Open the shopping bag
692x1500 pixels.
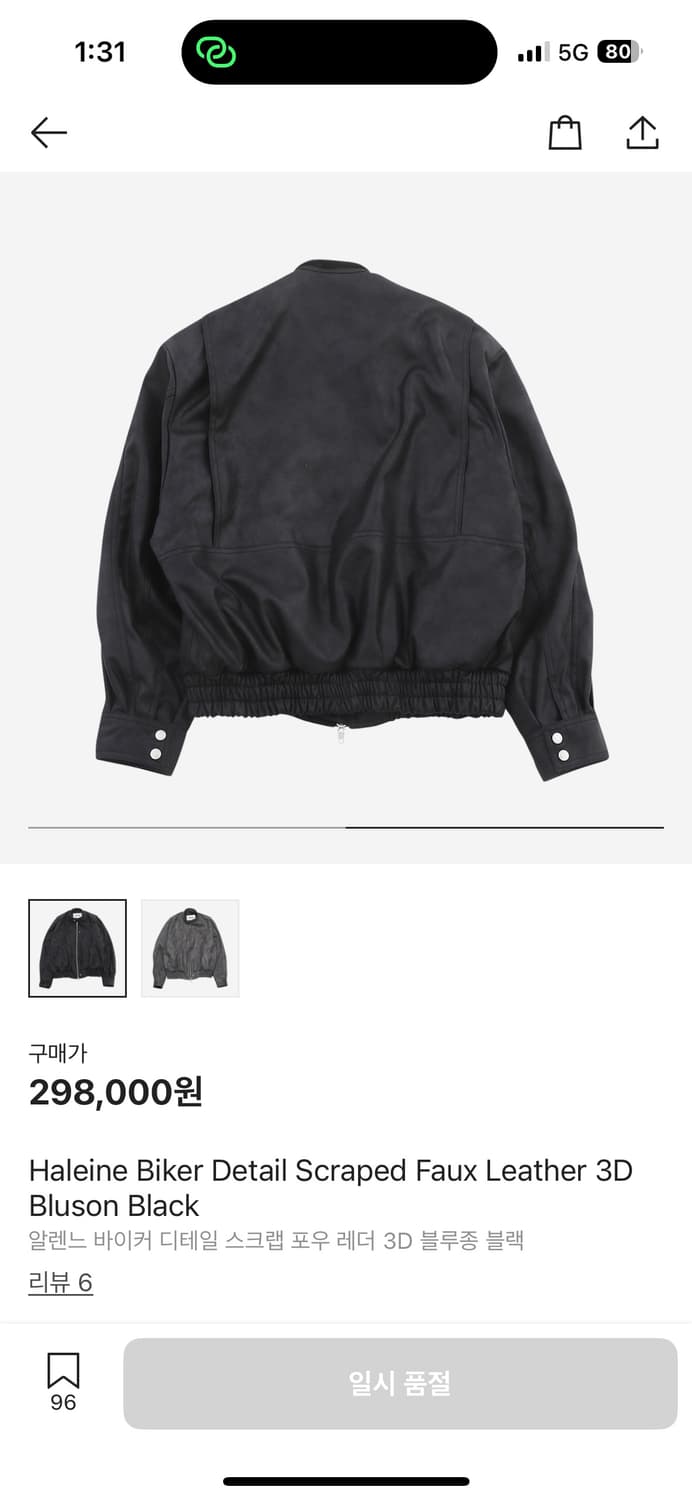point(565,133)
